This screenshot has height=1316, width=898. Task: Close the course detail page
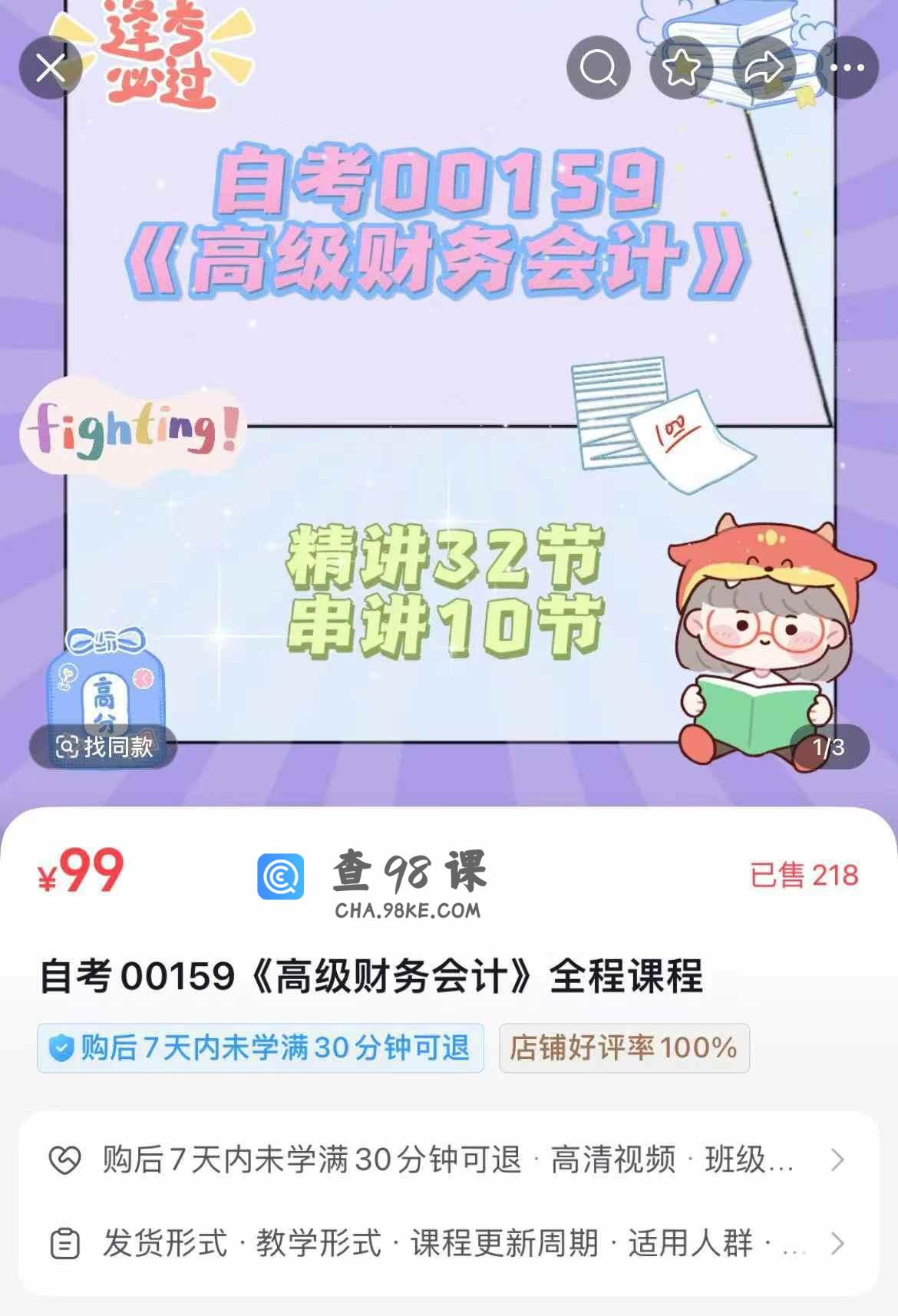(x=51, y=68)
